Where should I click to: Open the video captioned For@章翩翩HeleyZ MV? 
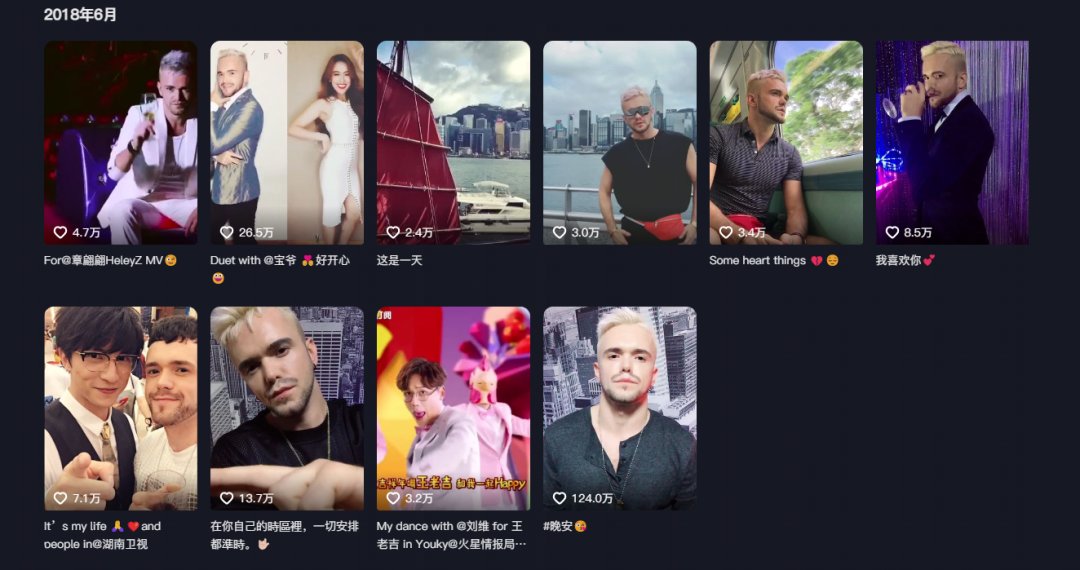pyautogui.click(x=121, y=142)
